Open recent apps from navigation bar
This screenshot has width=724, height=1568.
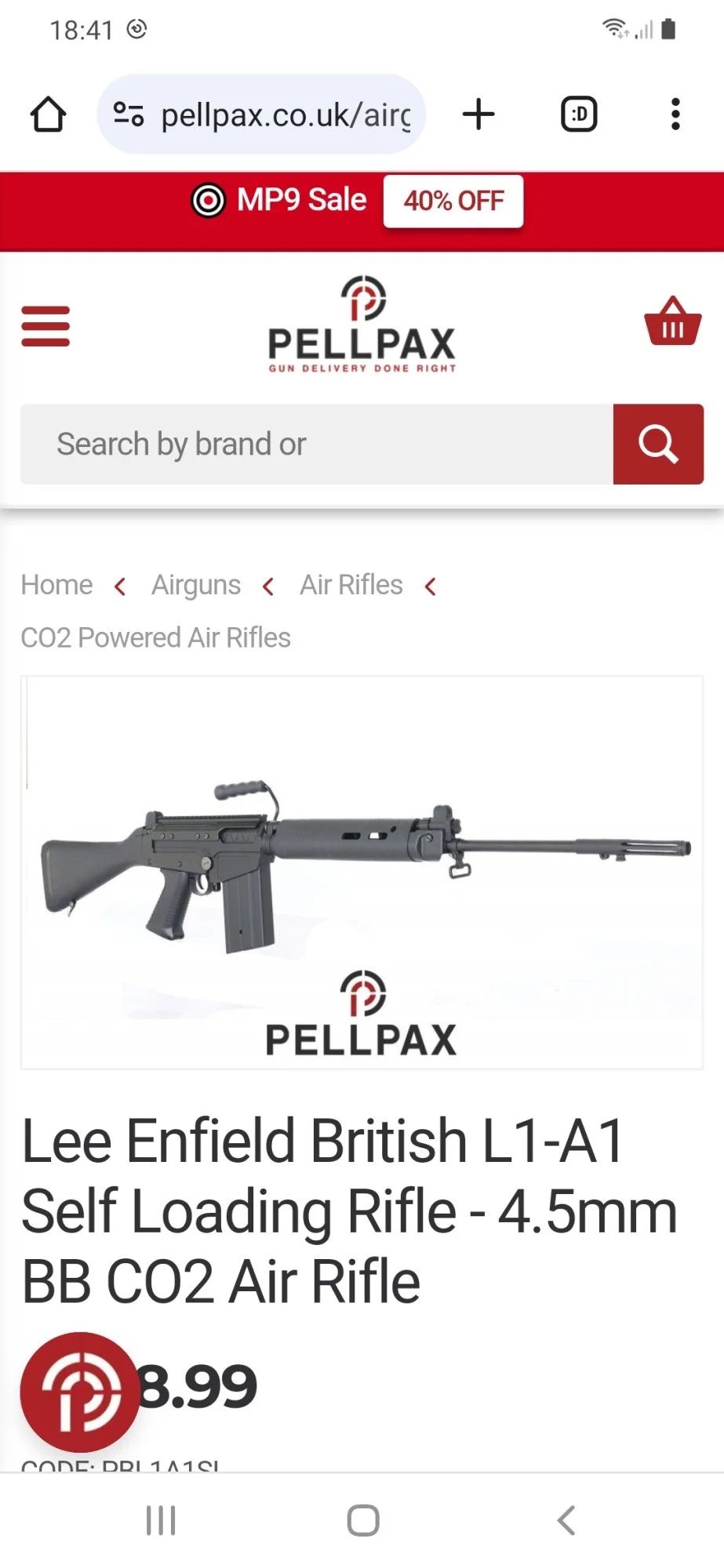161,1521
